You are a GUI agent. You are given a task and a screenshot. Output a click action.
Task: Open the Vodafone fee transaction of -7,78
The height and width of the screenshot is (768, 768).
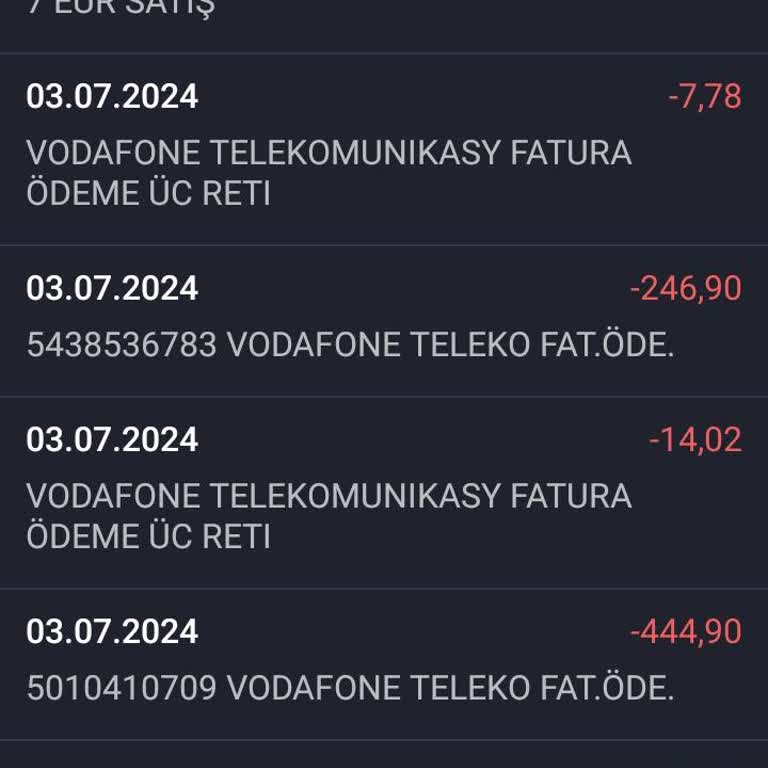click(384, 149)
